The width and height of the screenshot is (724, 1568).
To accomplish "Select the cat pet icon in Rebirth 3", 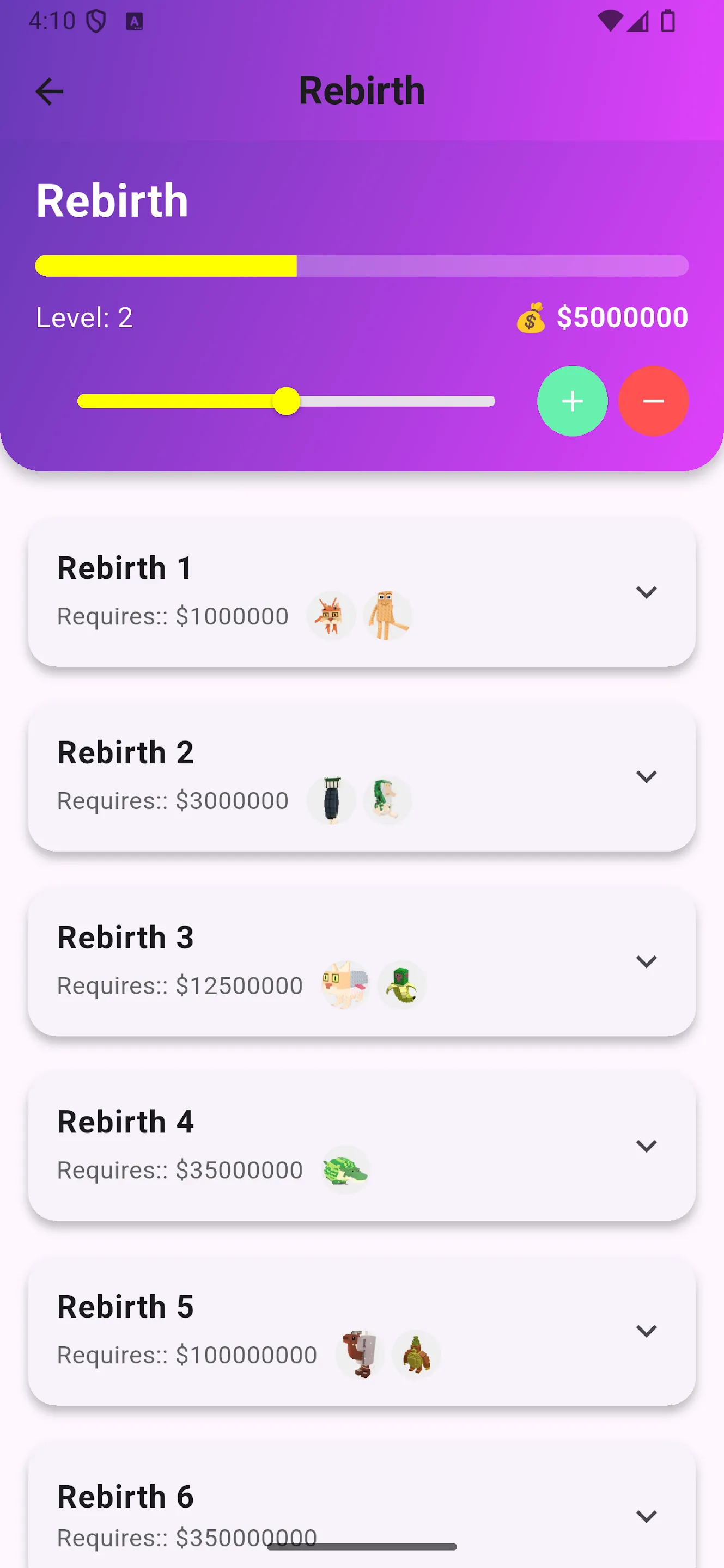I will coord(345,985).
